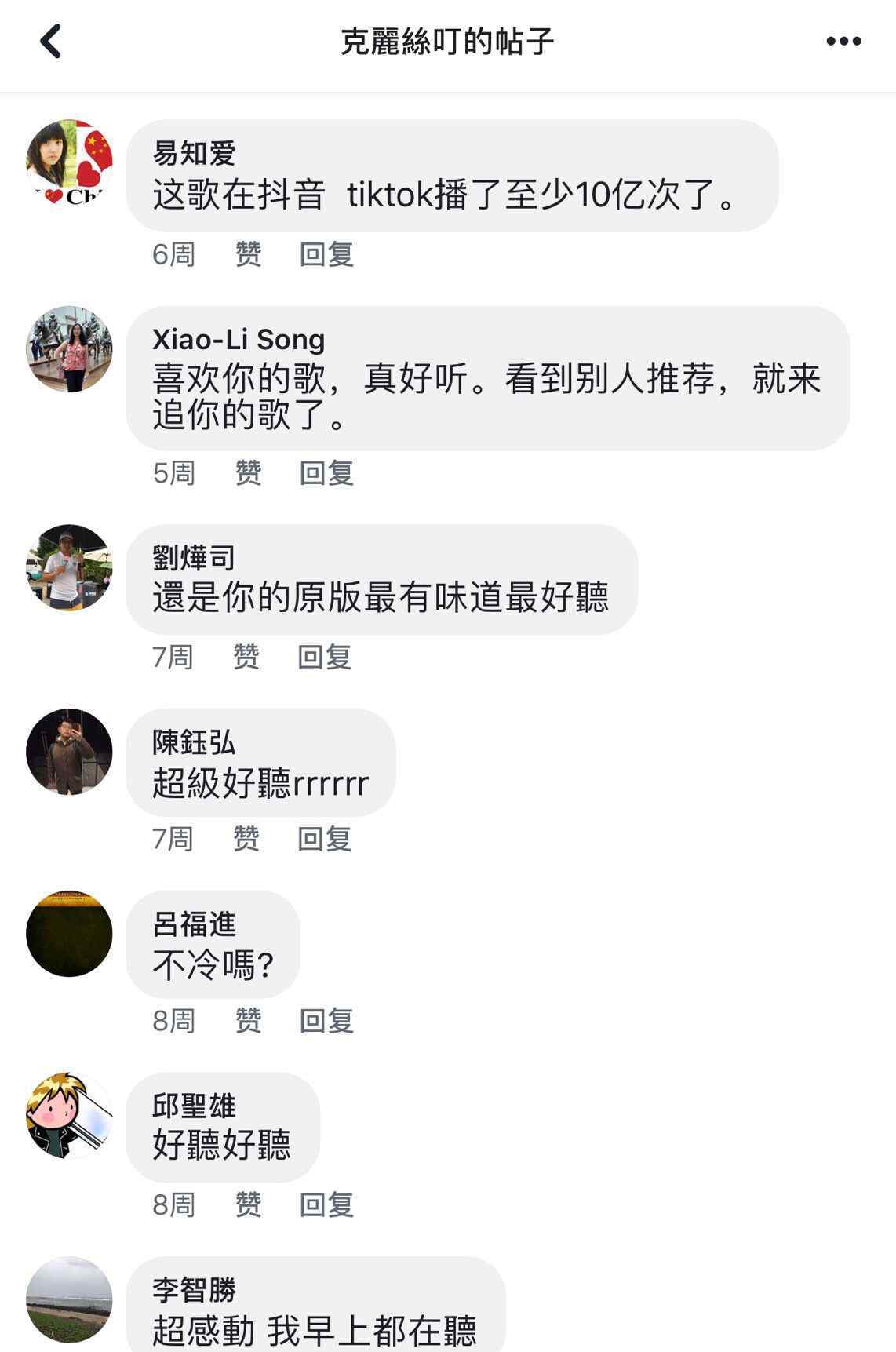Reply to Xiao-Li Song's comment
Image resolution: width=896 pixels, height=1352 pixels.
point(326,473)
